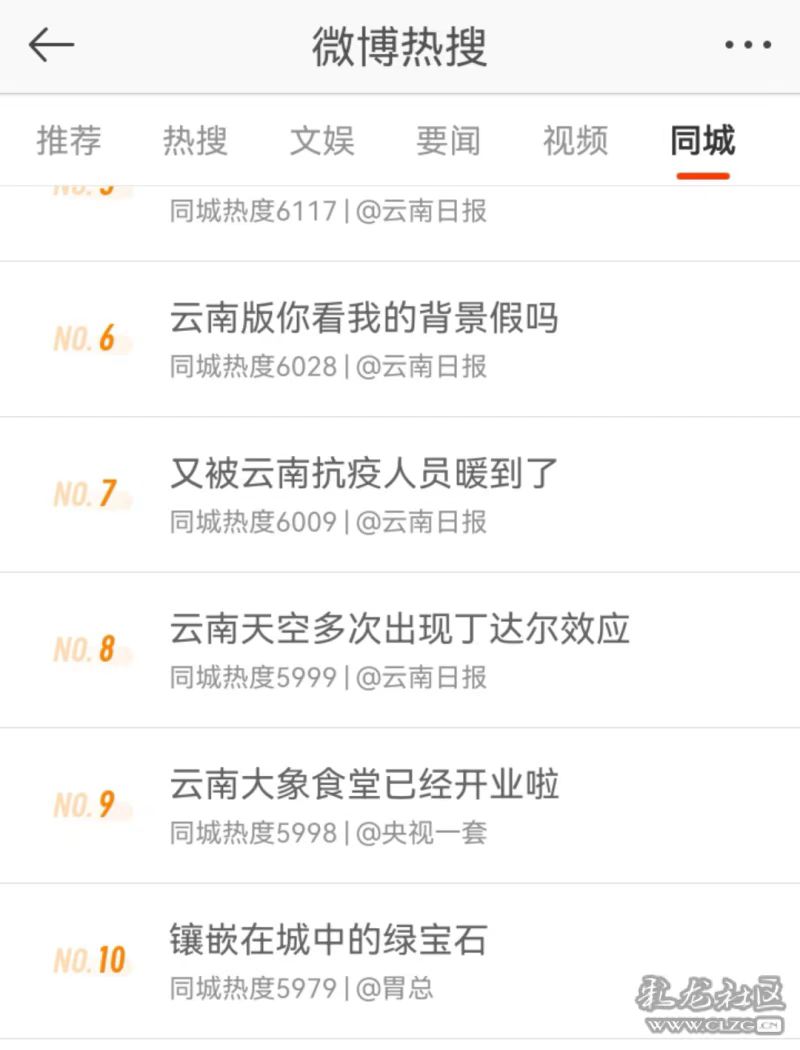
Task: Switch to the 推荐 tab
Action: 67,142
